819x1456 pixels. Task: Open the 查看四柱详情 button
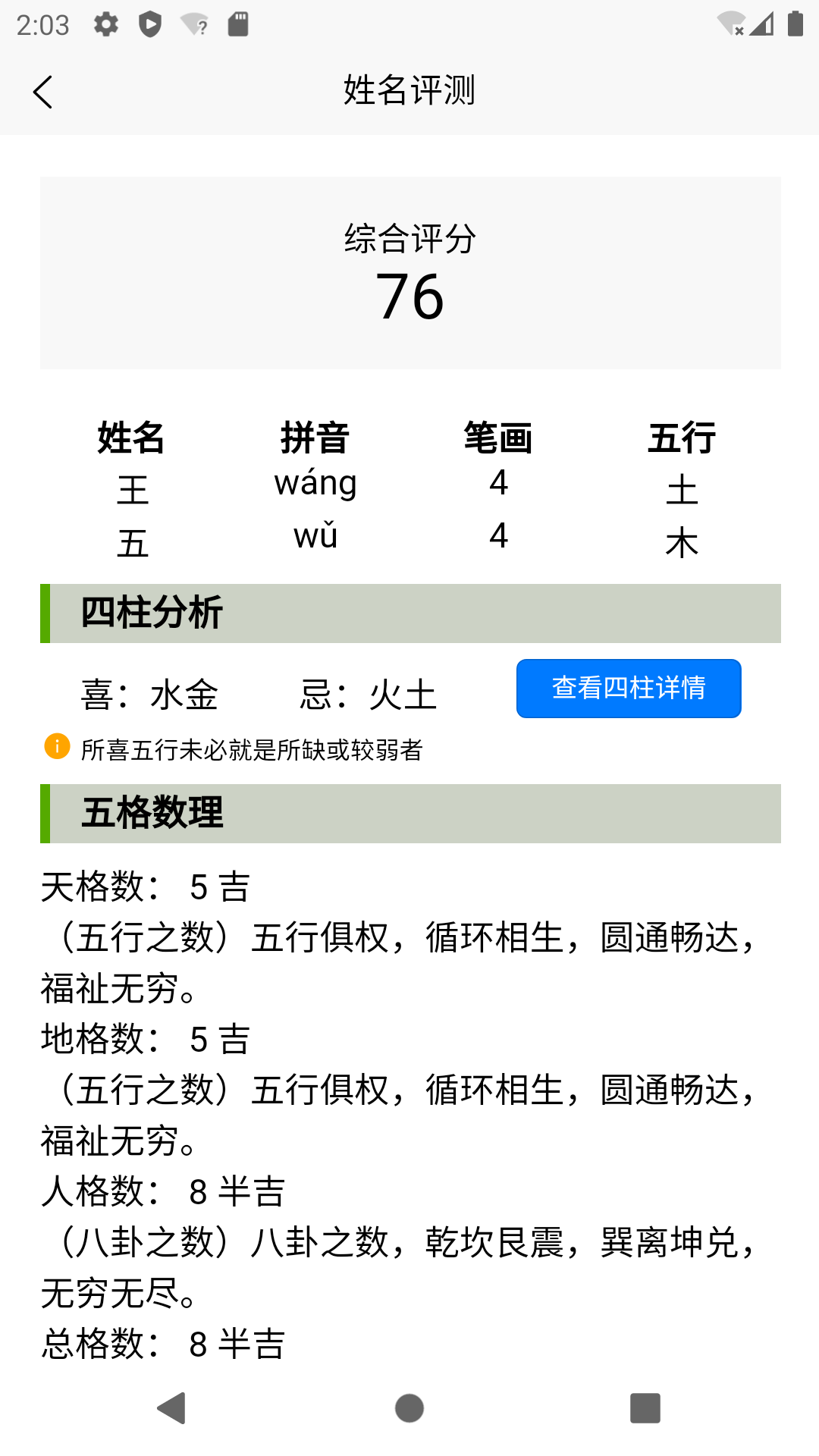tap(628, 688)
